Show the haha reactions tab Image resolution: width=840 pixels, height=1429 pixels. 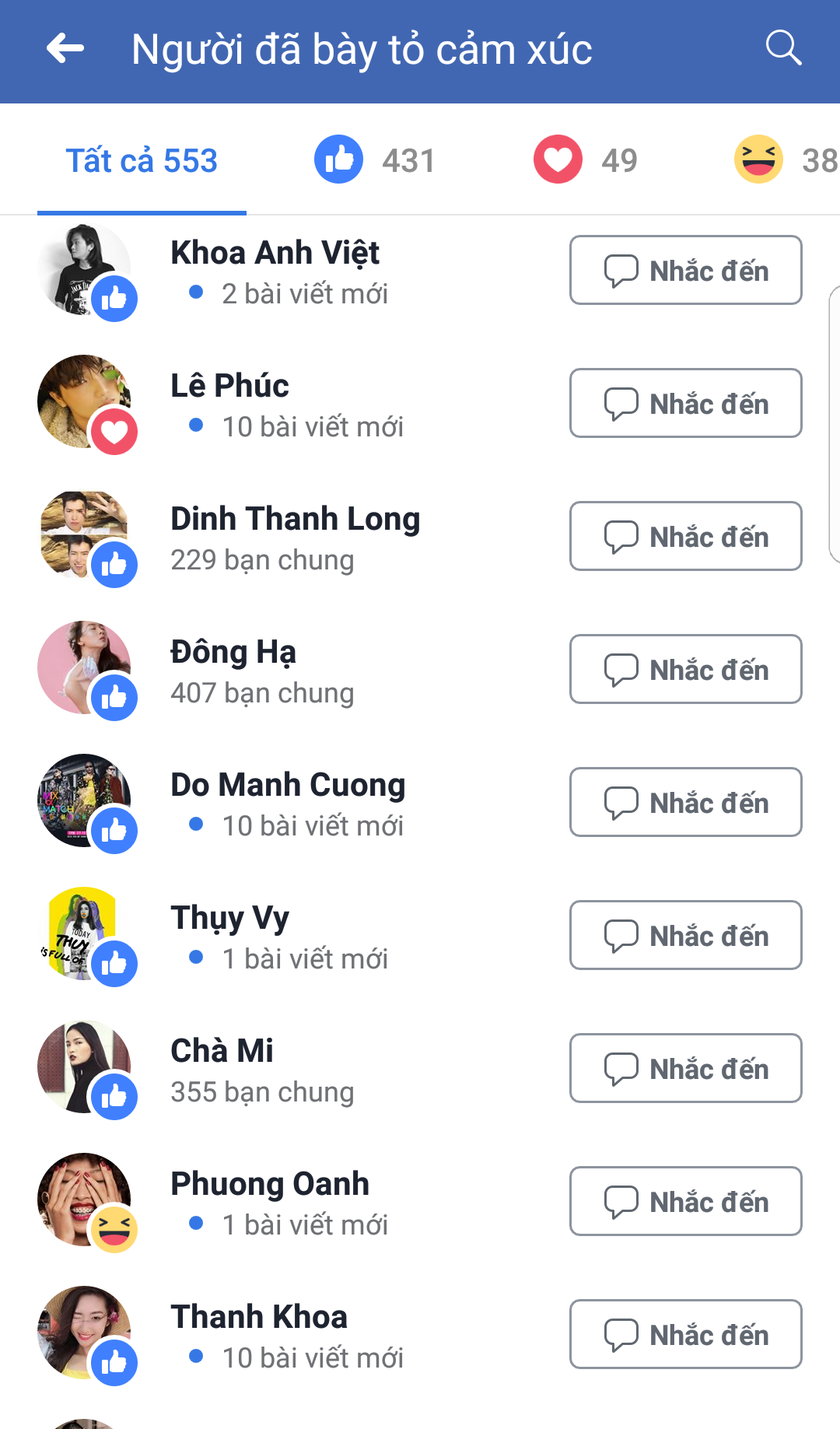pyautogui.click(x=784, y=160)
